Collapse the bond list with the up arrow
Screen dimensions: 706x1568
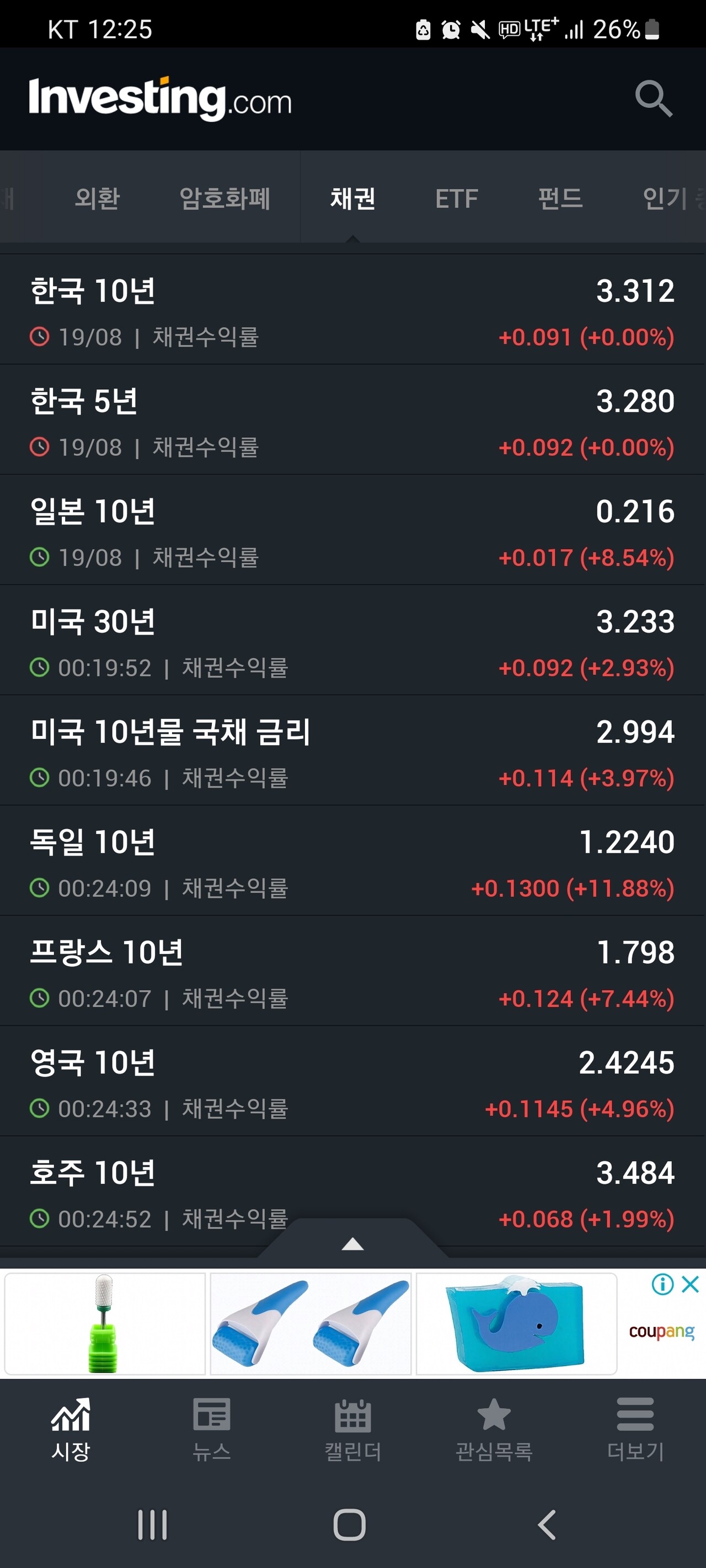pos(352,1244)
